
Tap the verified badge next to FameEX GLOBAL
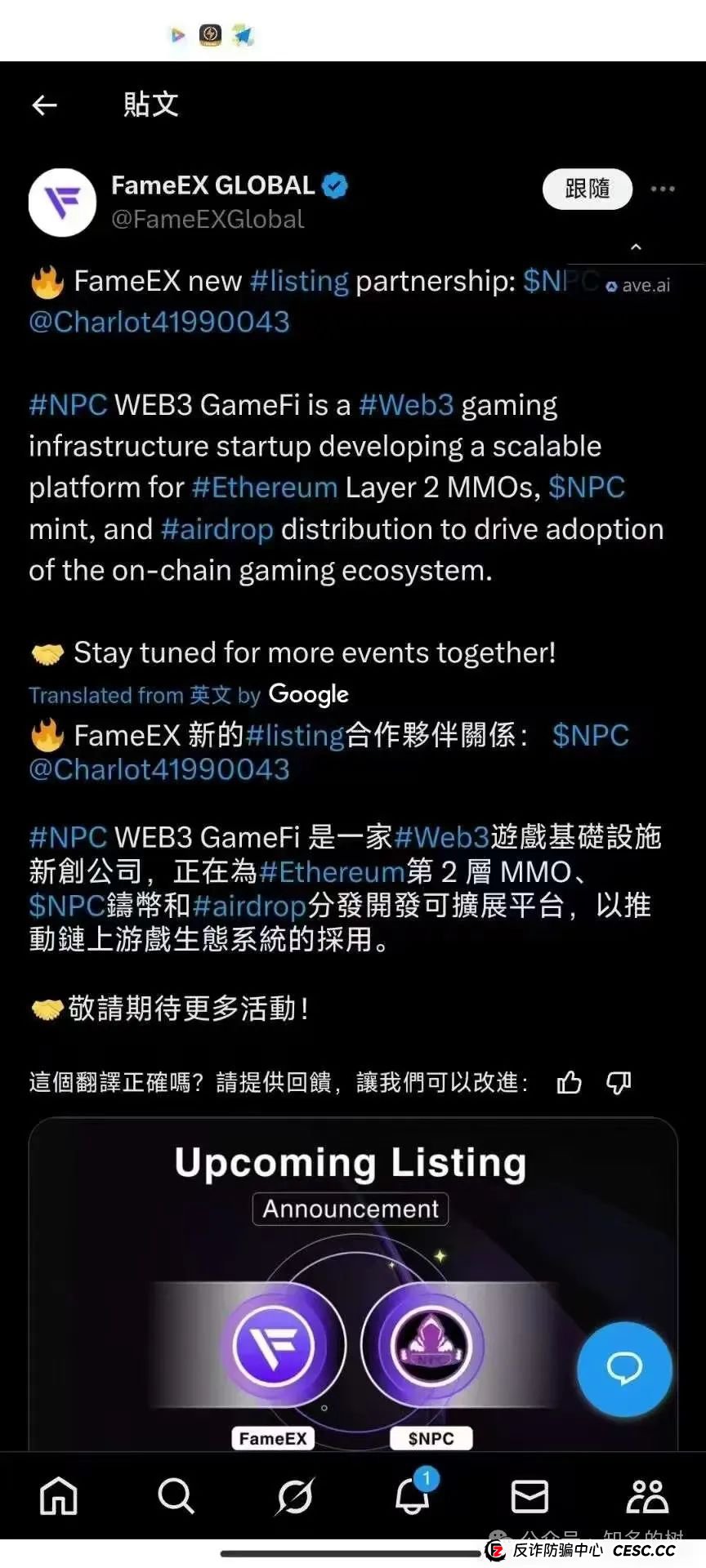click(x=333, y=185)
